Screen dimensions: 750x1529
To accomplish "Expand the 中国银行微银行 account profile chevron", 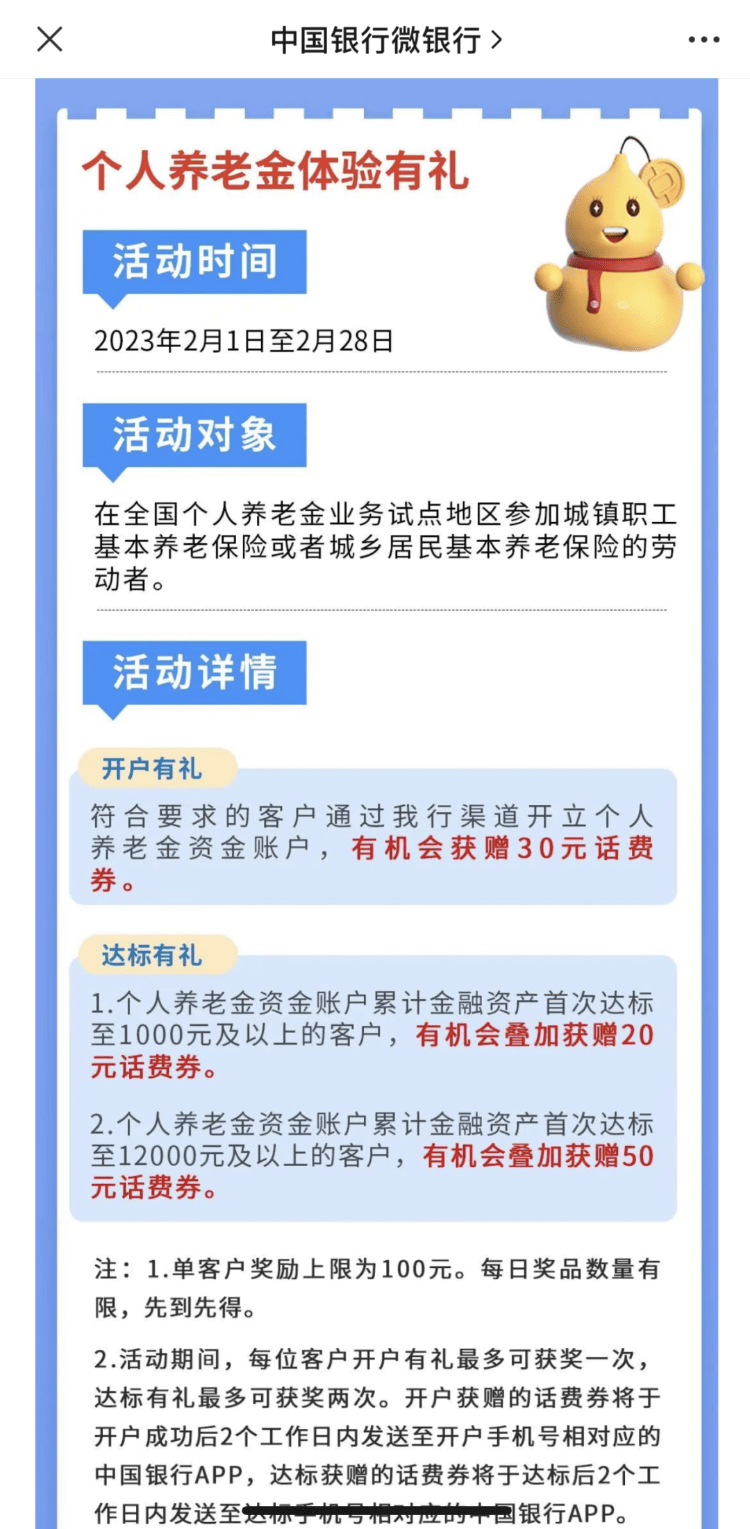I will click(498, 39).
